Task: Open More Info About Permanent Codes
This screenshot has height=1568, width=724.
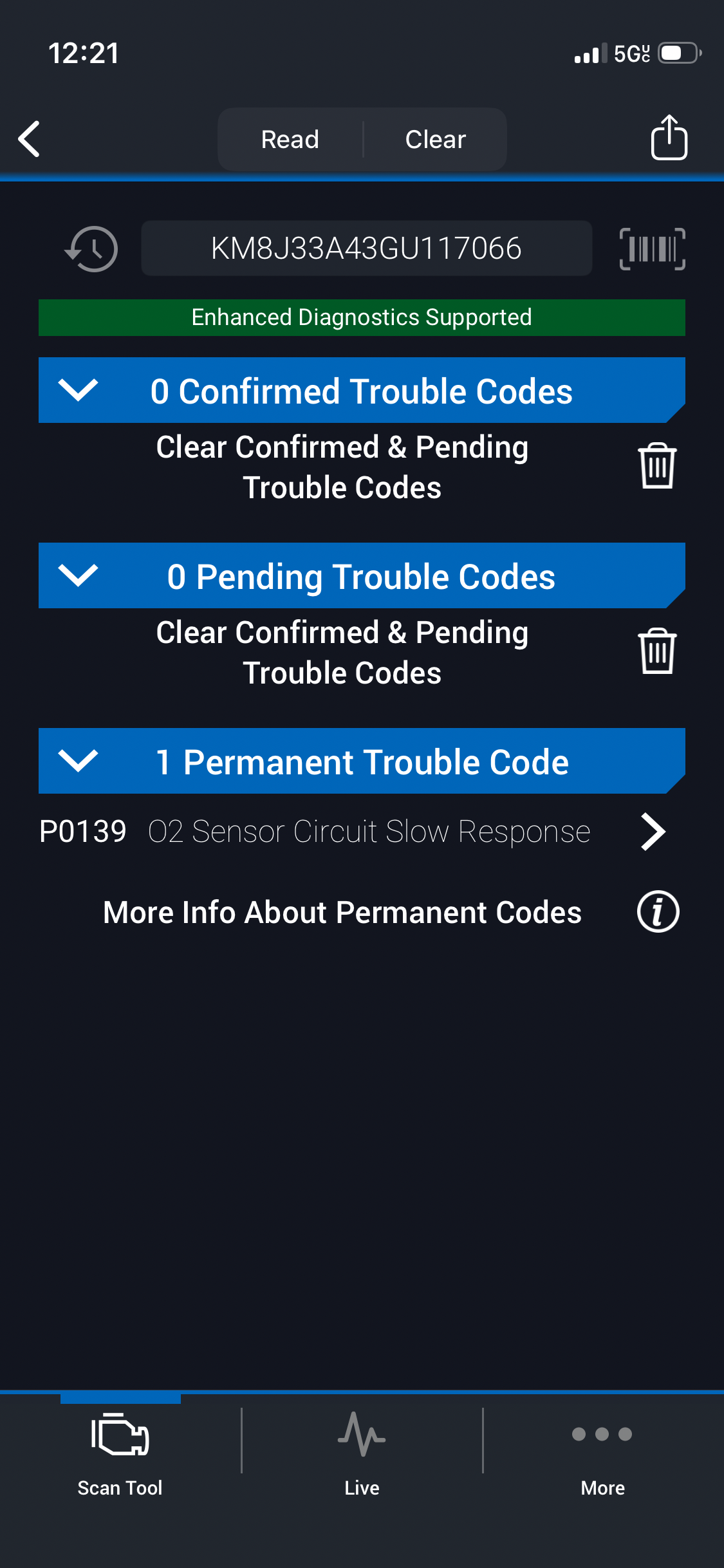Action: (x=658, y=911)
